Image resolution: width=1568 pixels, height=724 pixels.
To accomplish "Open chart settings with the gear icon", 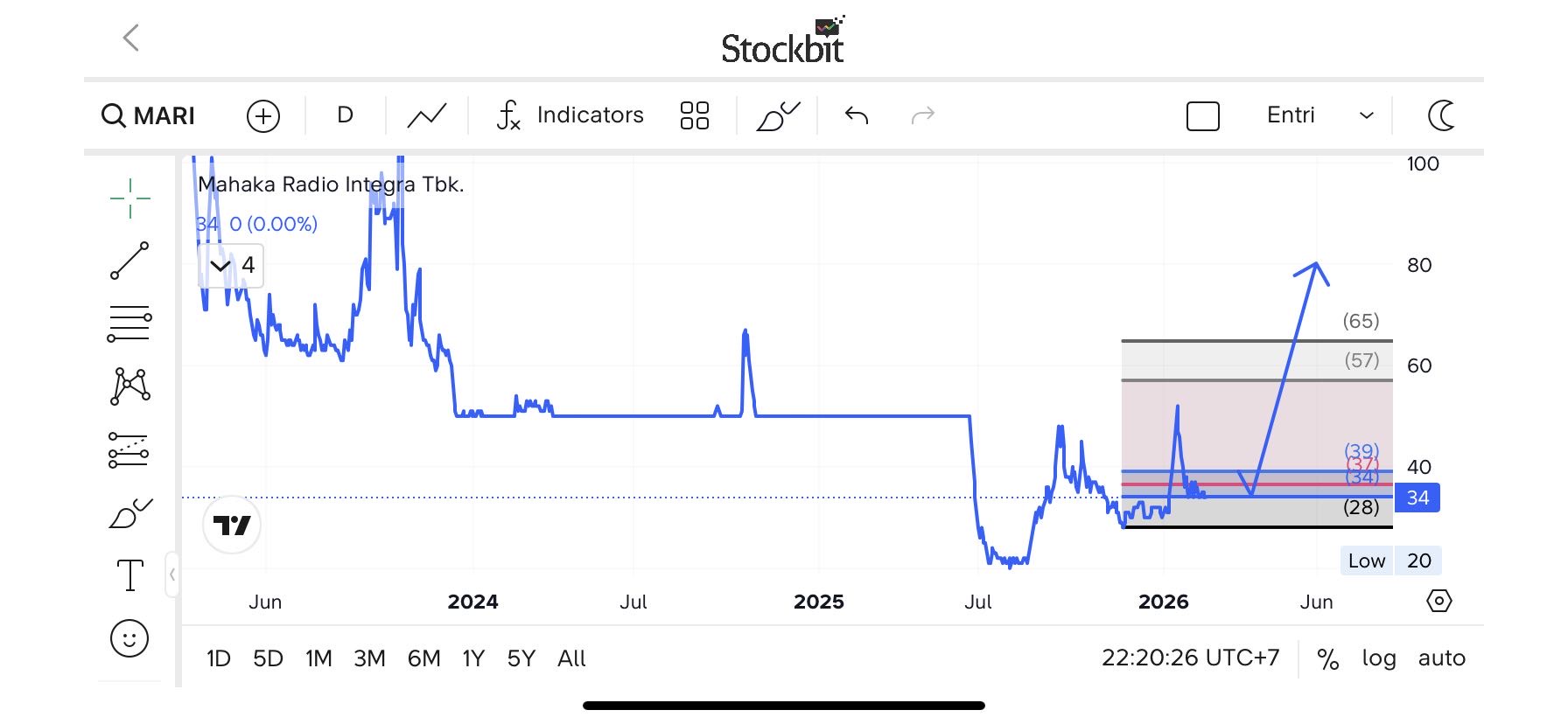I will [1438, 601].
